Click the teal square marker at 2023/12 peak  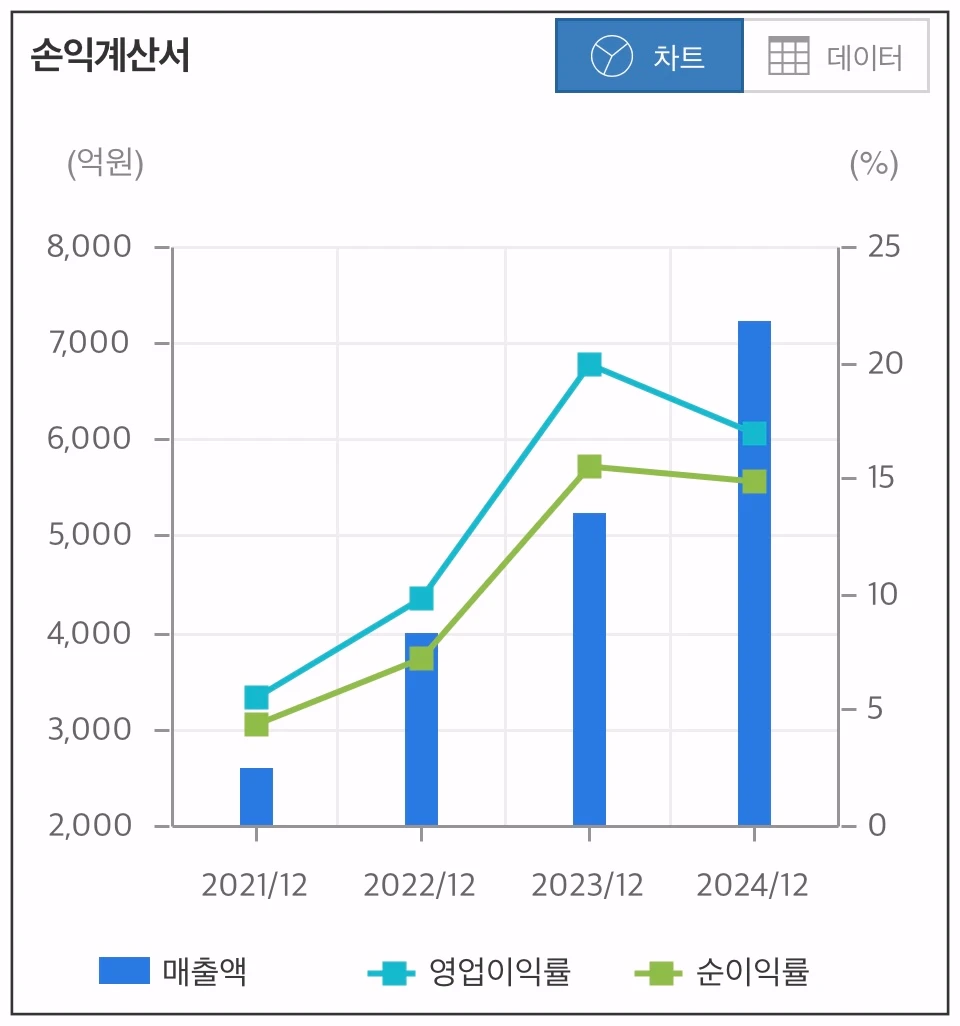pyautogui.click(x=588, y=363)
